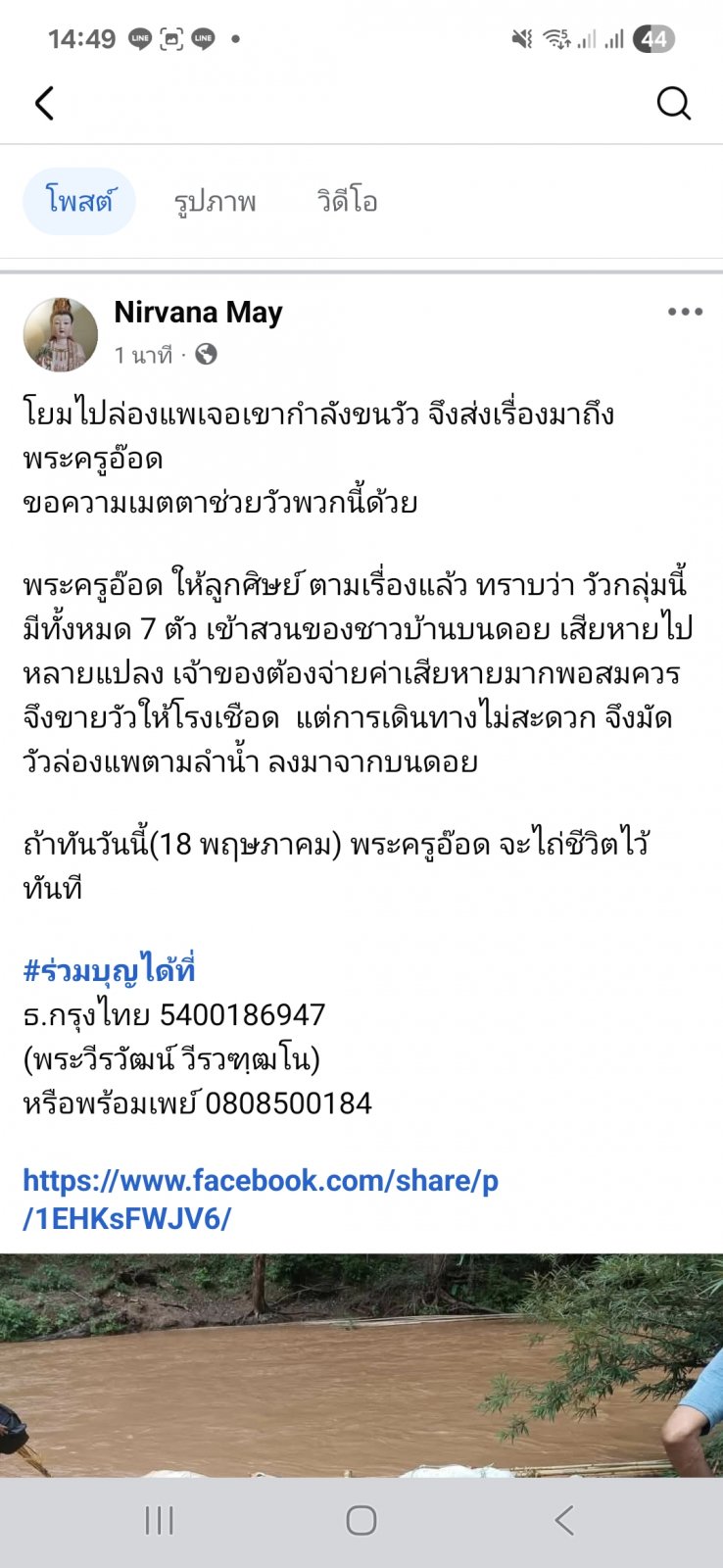Open the facebook.com/share link
Viewport: 723px width, 1568px height.
261,1199
